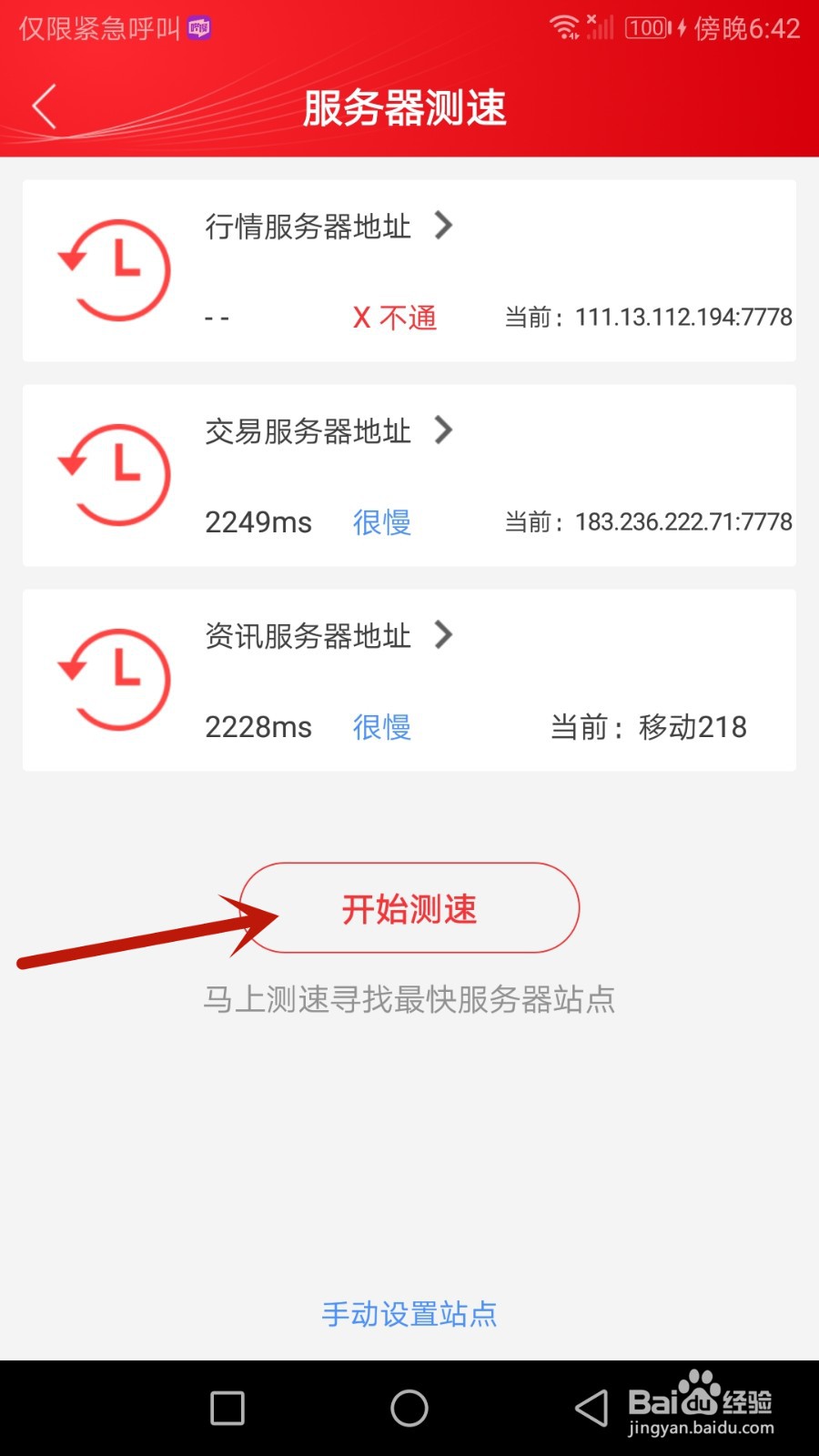
Task: Tap the clock icon beside 行情服务器地址
Action: point(116,268)
